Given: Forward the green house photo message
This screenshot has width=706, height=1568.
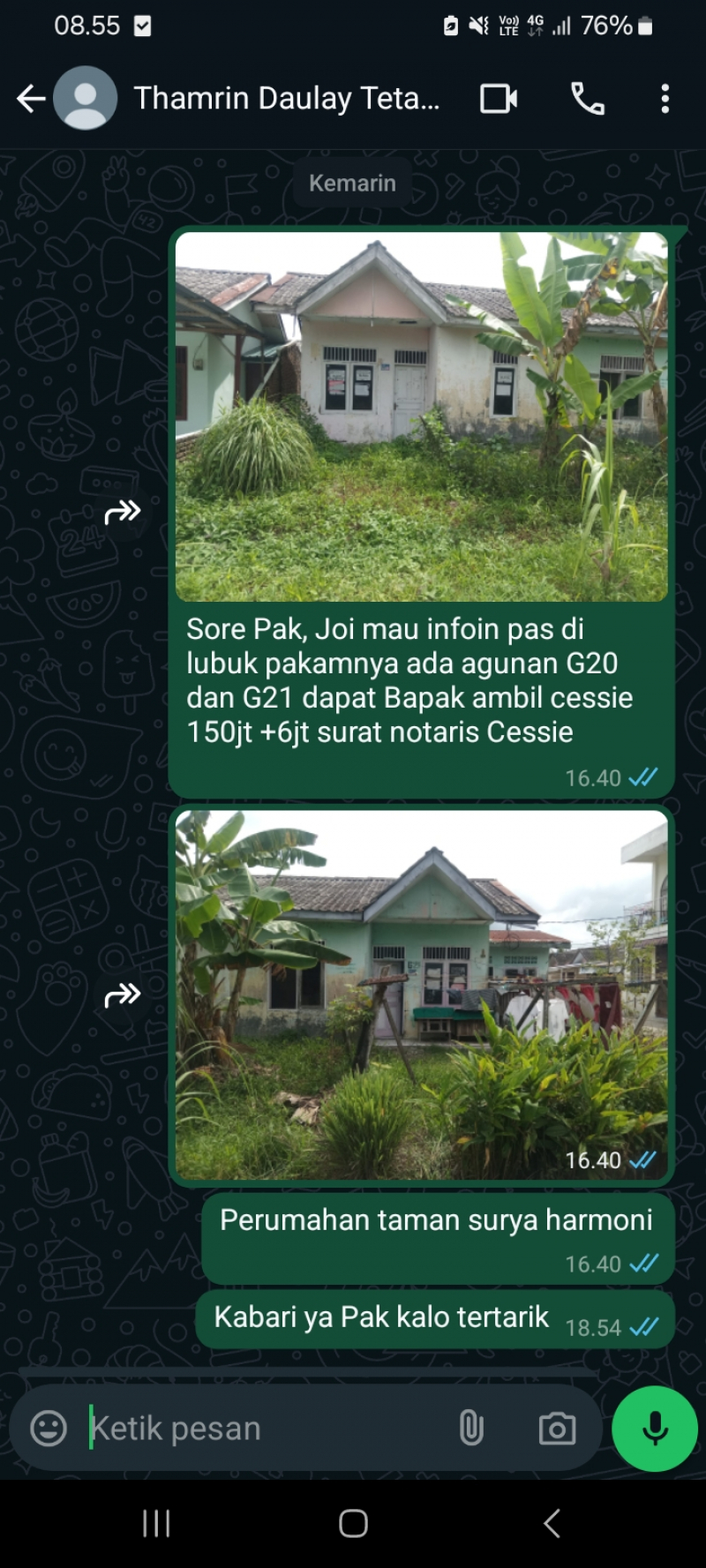Looking at the screenshot, I should click(x=123, y=995).
